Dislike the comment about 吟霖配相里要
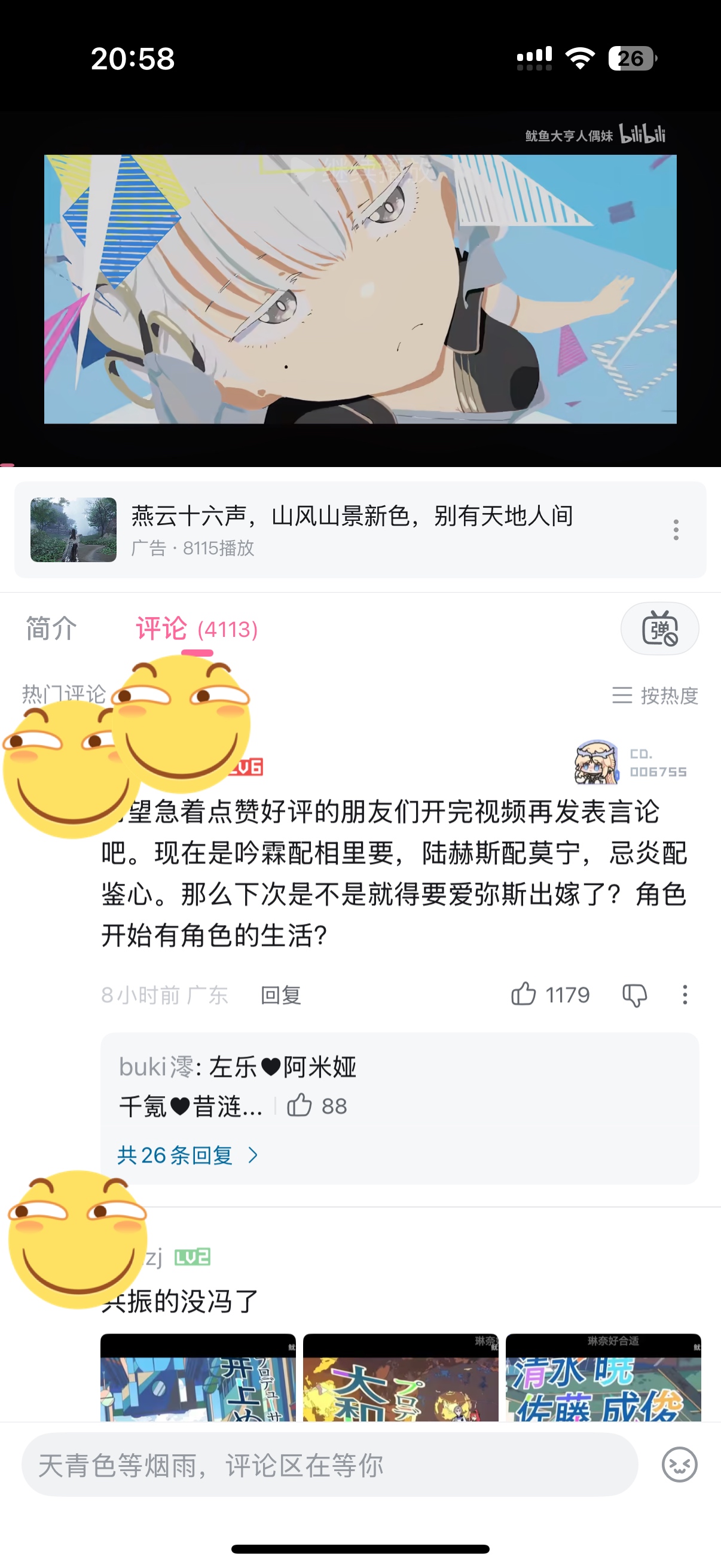 (634, 995)
